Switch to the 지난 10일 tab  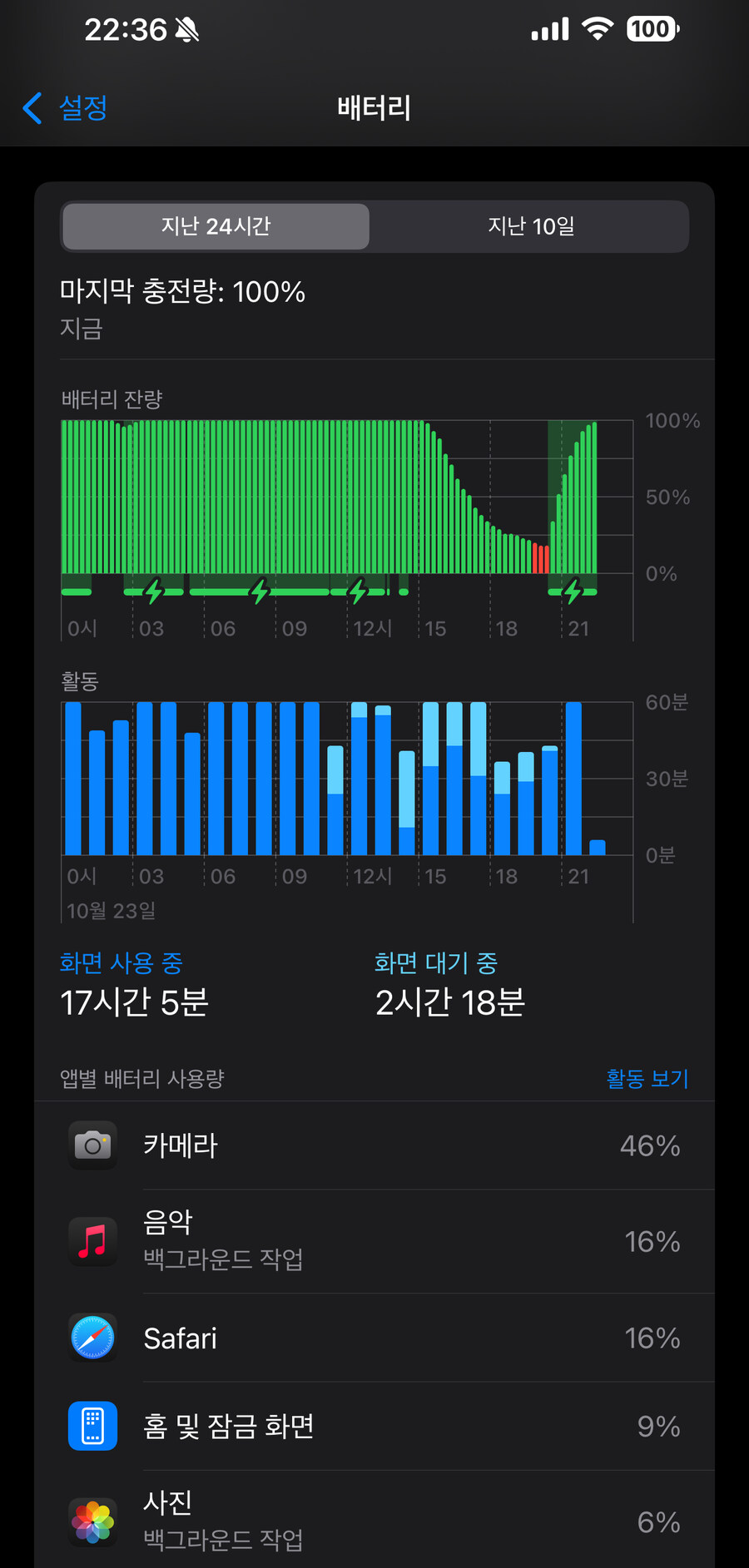click(530, 226)
